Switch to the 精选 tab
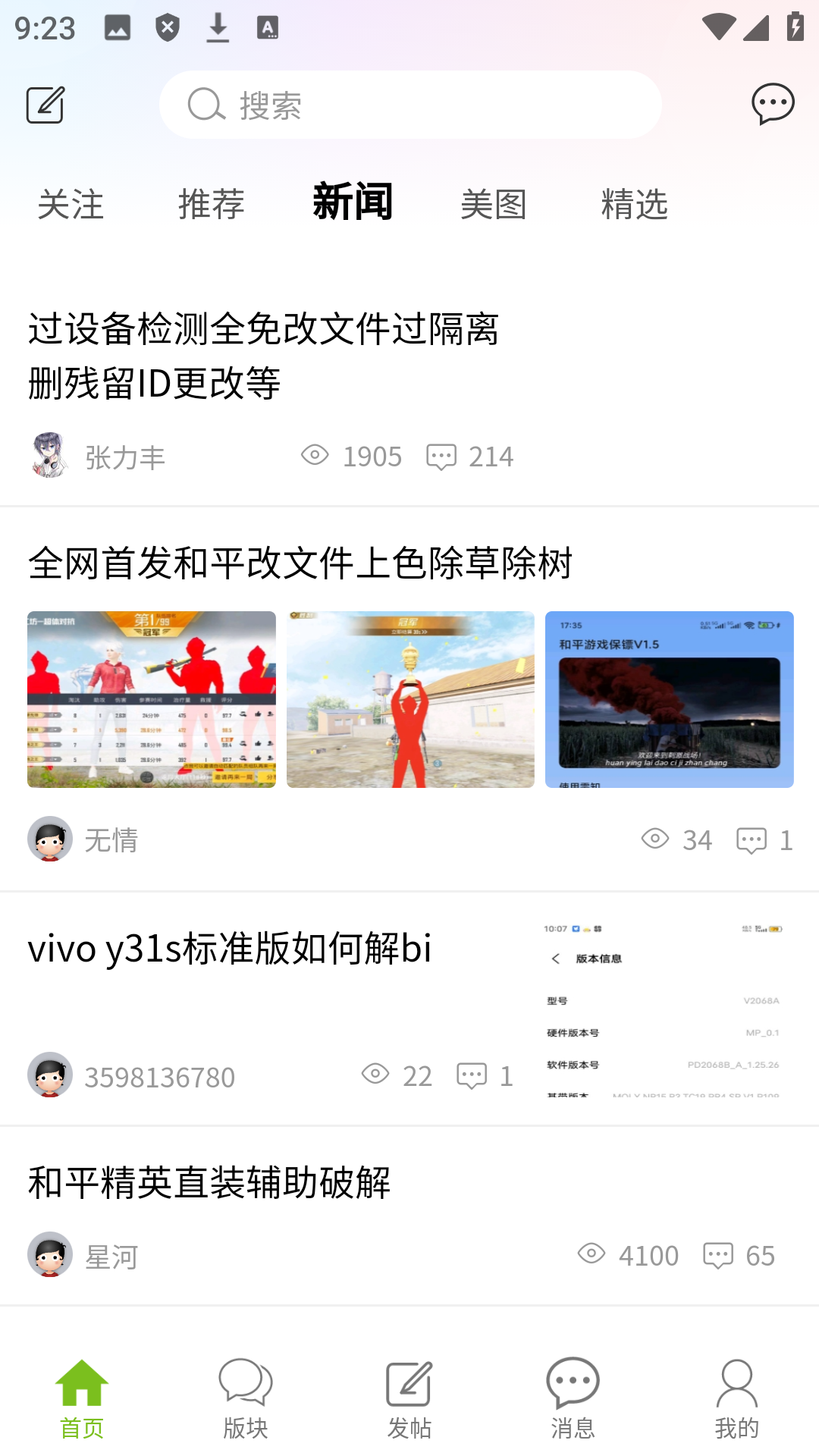Image resolution: width=819 pixels, height=1456 pixels. [x=634, y=205]
